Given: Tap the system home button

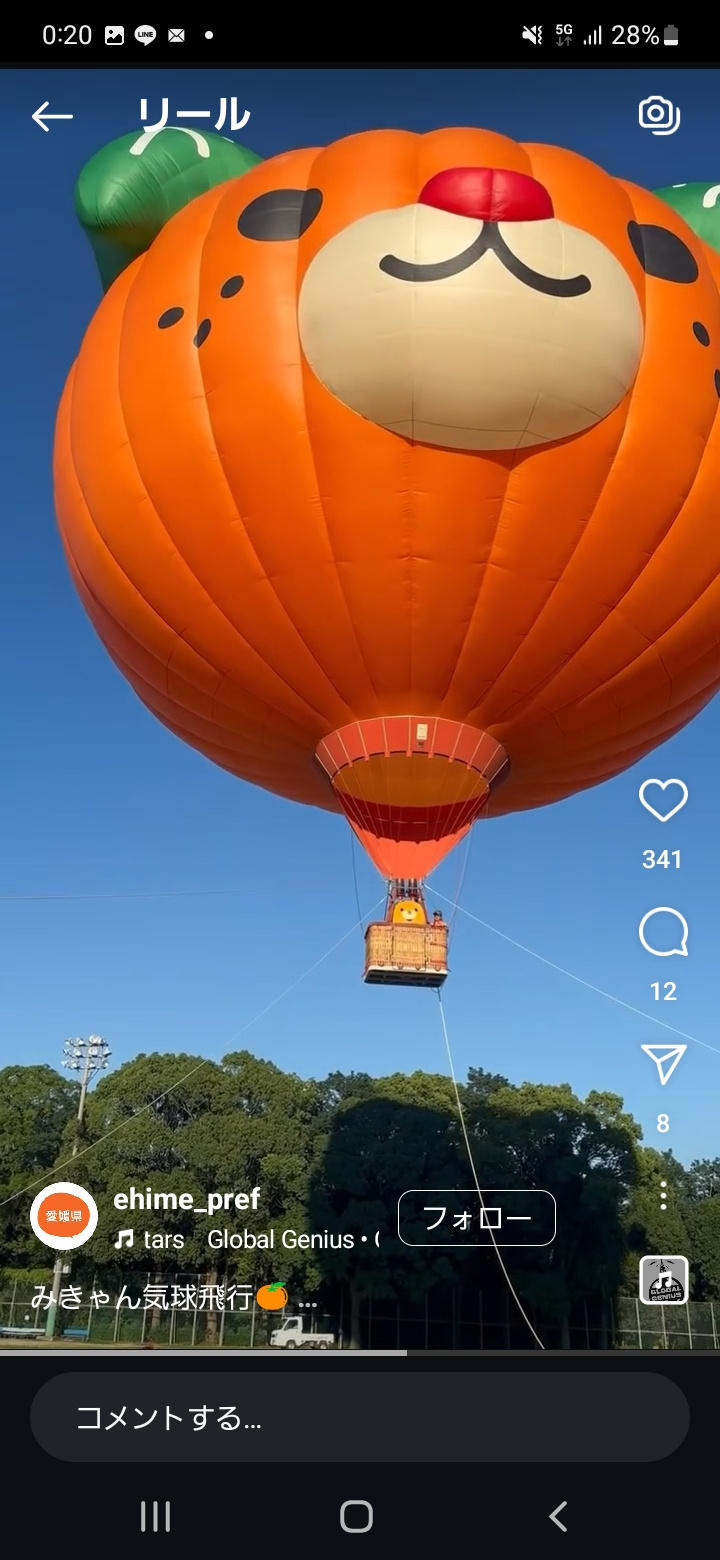Looking at the screenshot, I should click(357, 1516).
